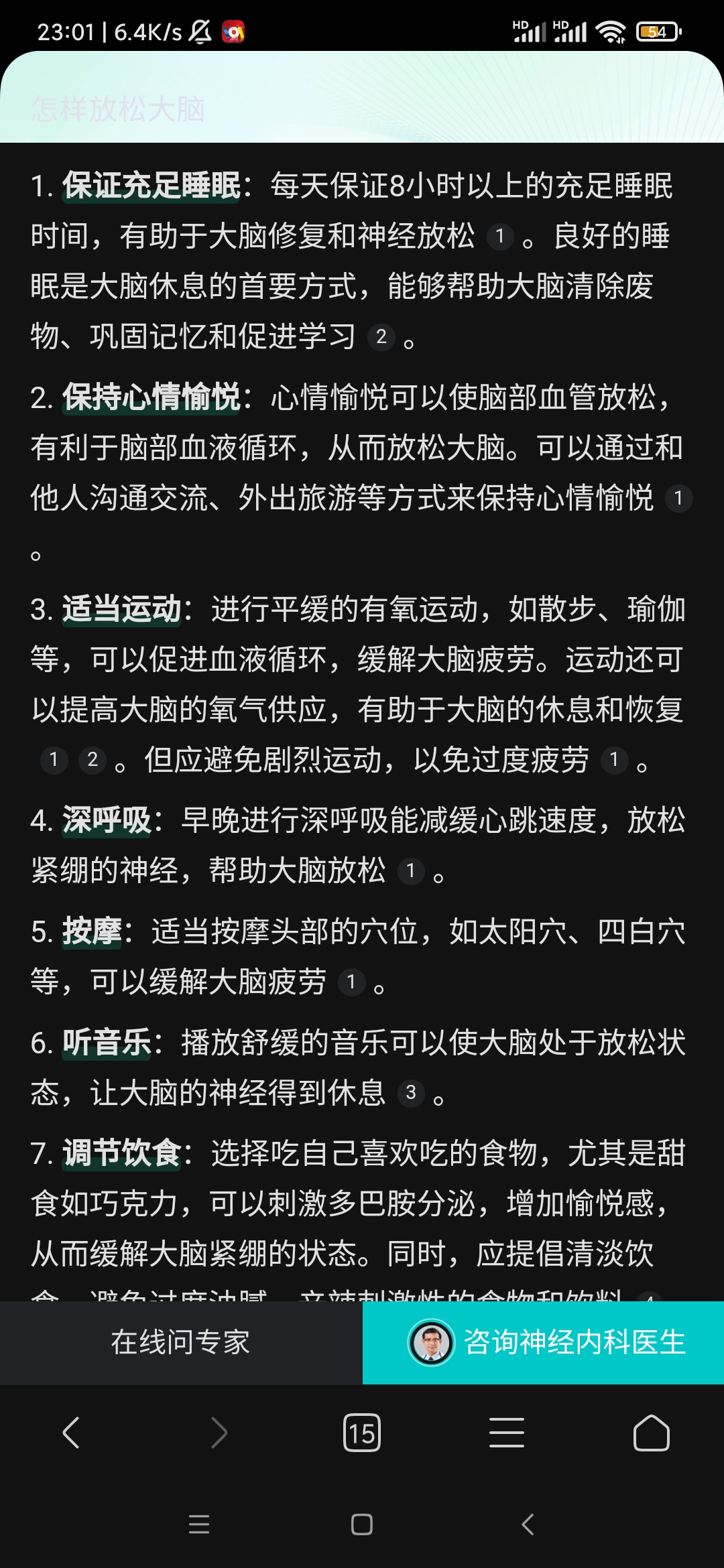Open citation 2 after 巩固记忆和促进学习
This screenshot has height=1568, width=724.
(x=381, y=336)
